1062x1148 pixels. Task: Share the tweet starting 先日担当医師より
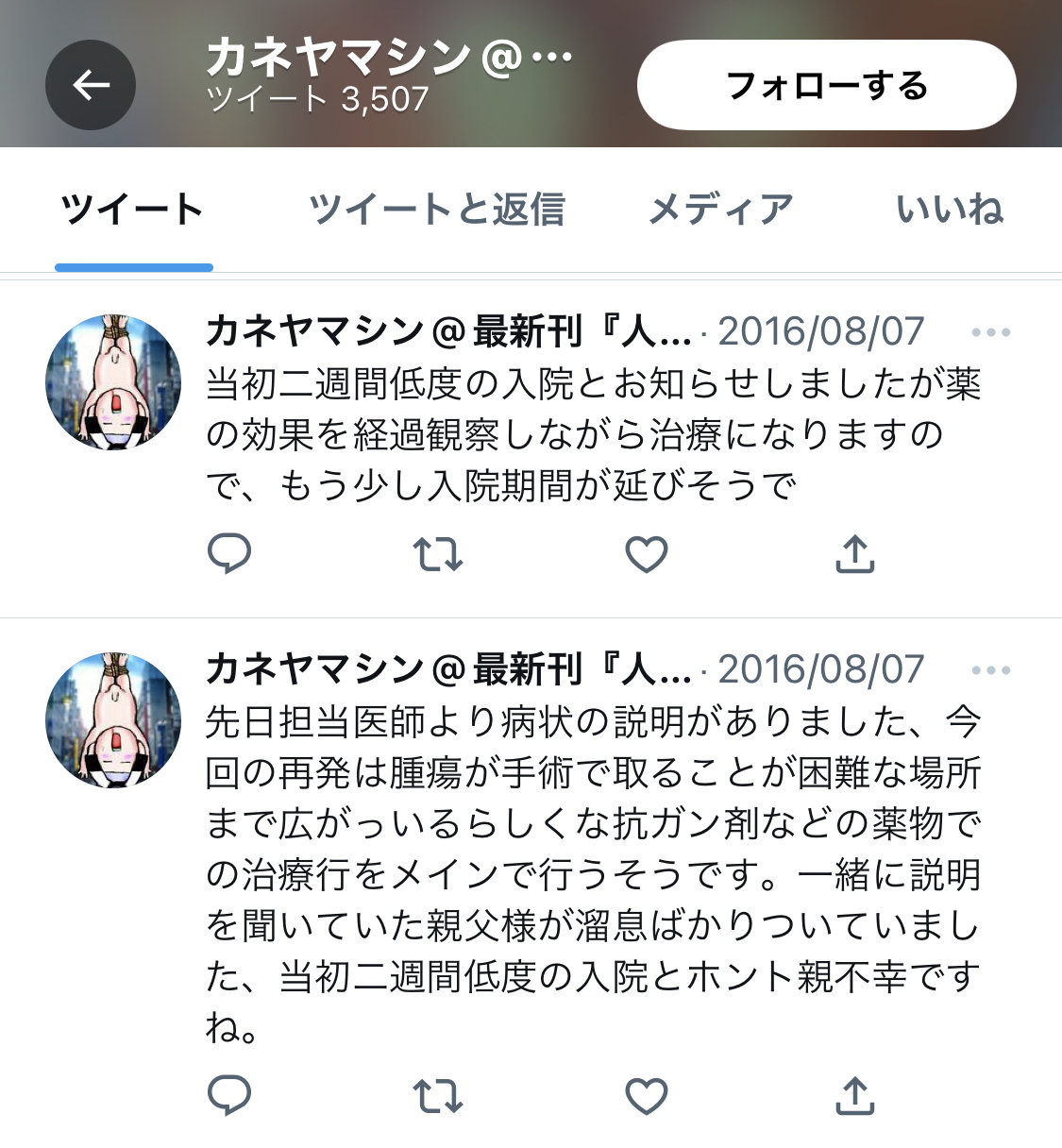854,1096
